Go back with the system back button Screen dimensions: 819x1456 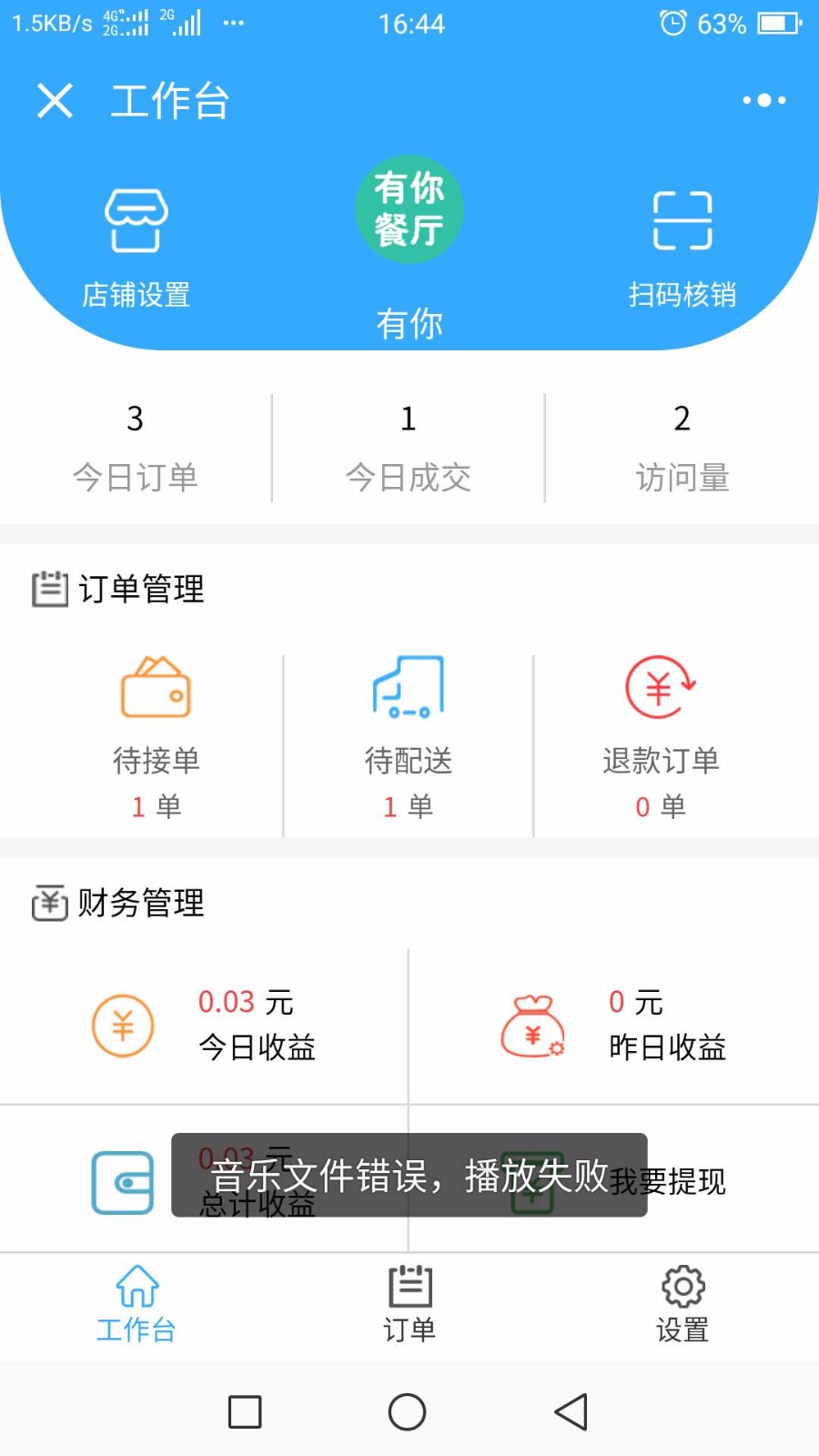click(x=571, y=1411)
